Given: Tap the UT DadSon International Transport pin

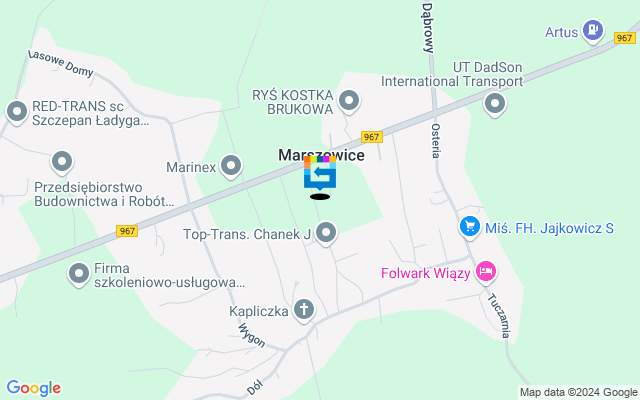Looking at the screenshot, I should [494, 103].
